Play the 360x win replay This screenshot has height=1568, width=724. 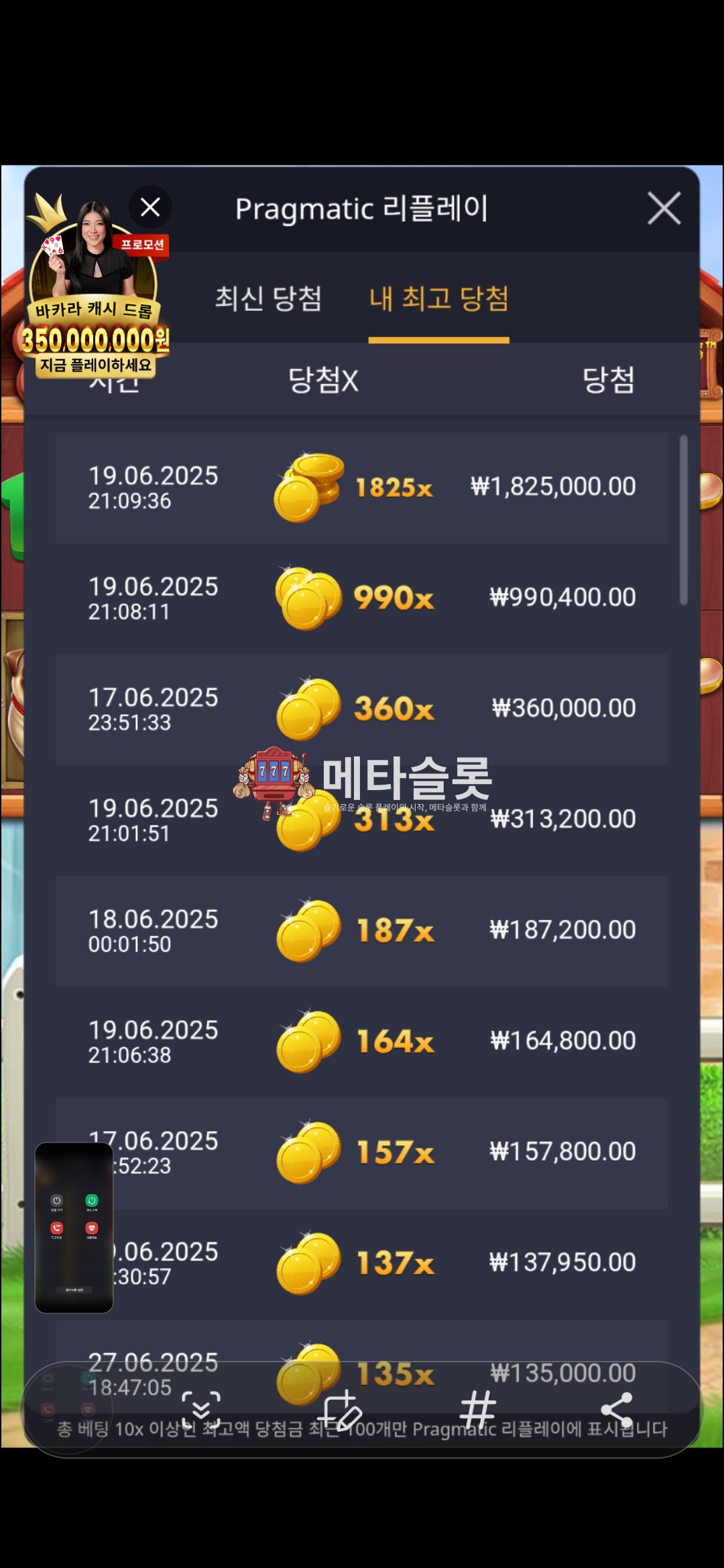pos(362,709)
